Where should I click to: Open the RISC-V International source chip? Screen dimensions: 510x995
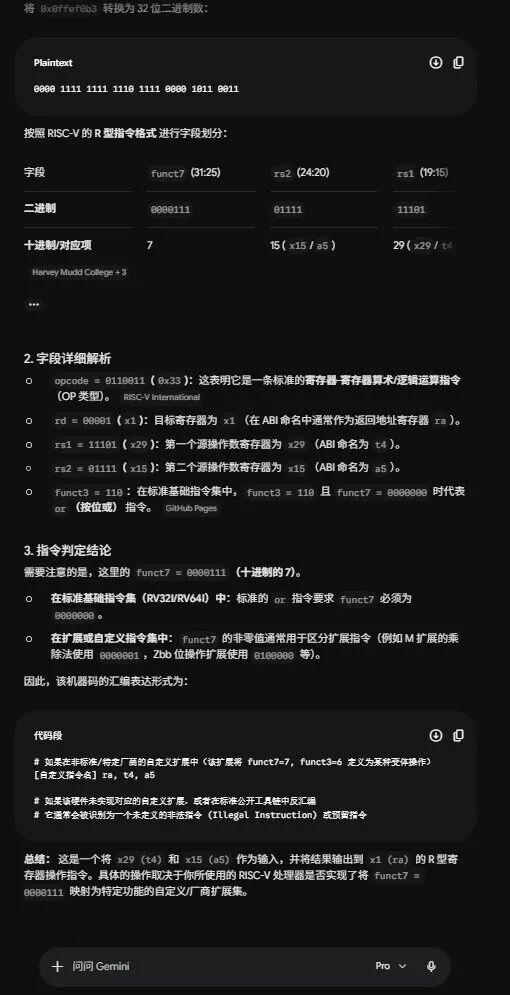tap(161, 397)
